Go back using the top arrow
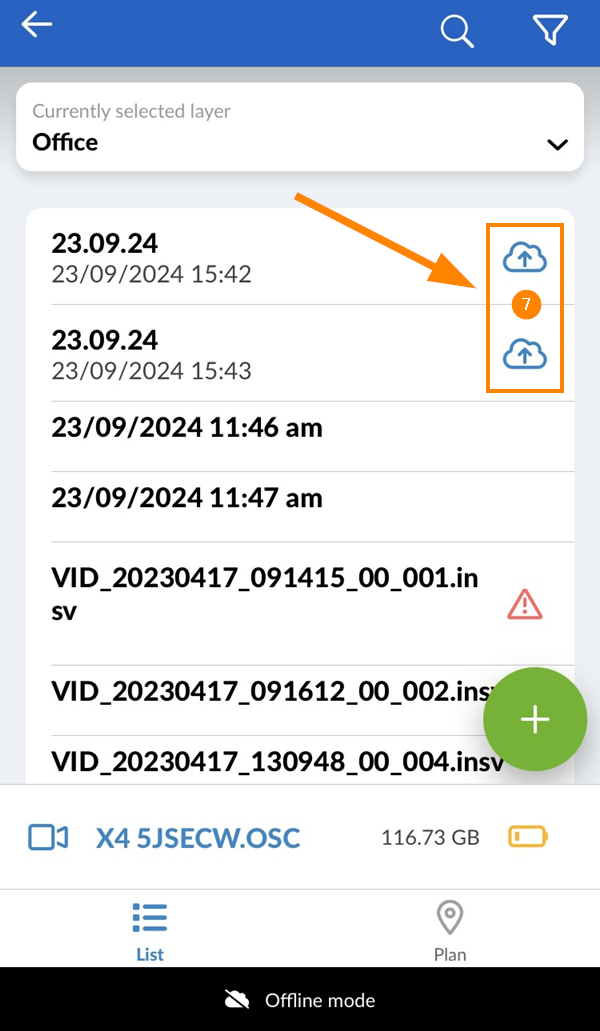The width and height of the screenshot is (600, 1031). [x=37, y=26]
